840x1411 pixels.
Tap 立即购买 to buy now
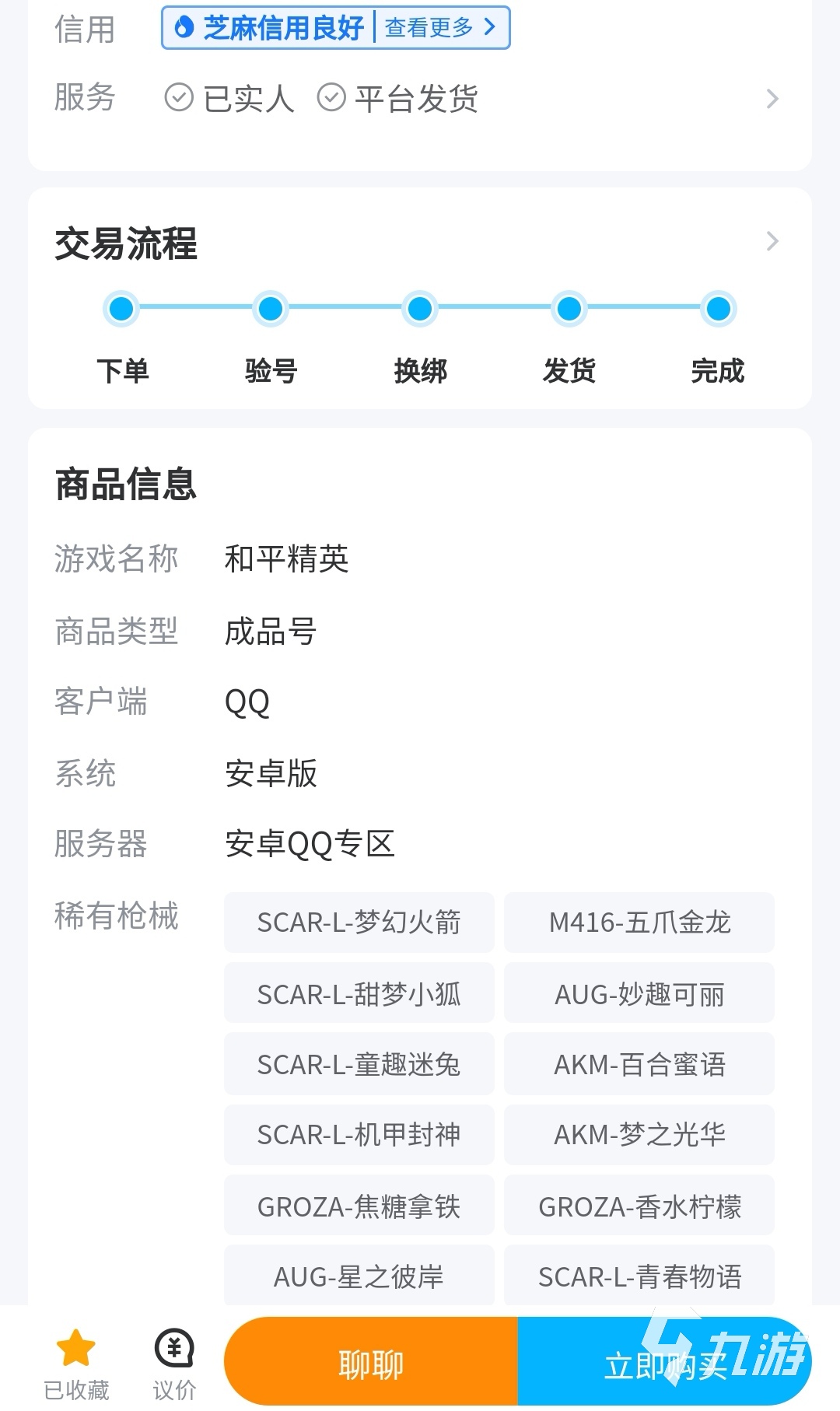tap(663, 1364)
